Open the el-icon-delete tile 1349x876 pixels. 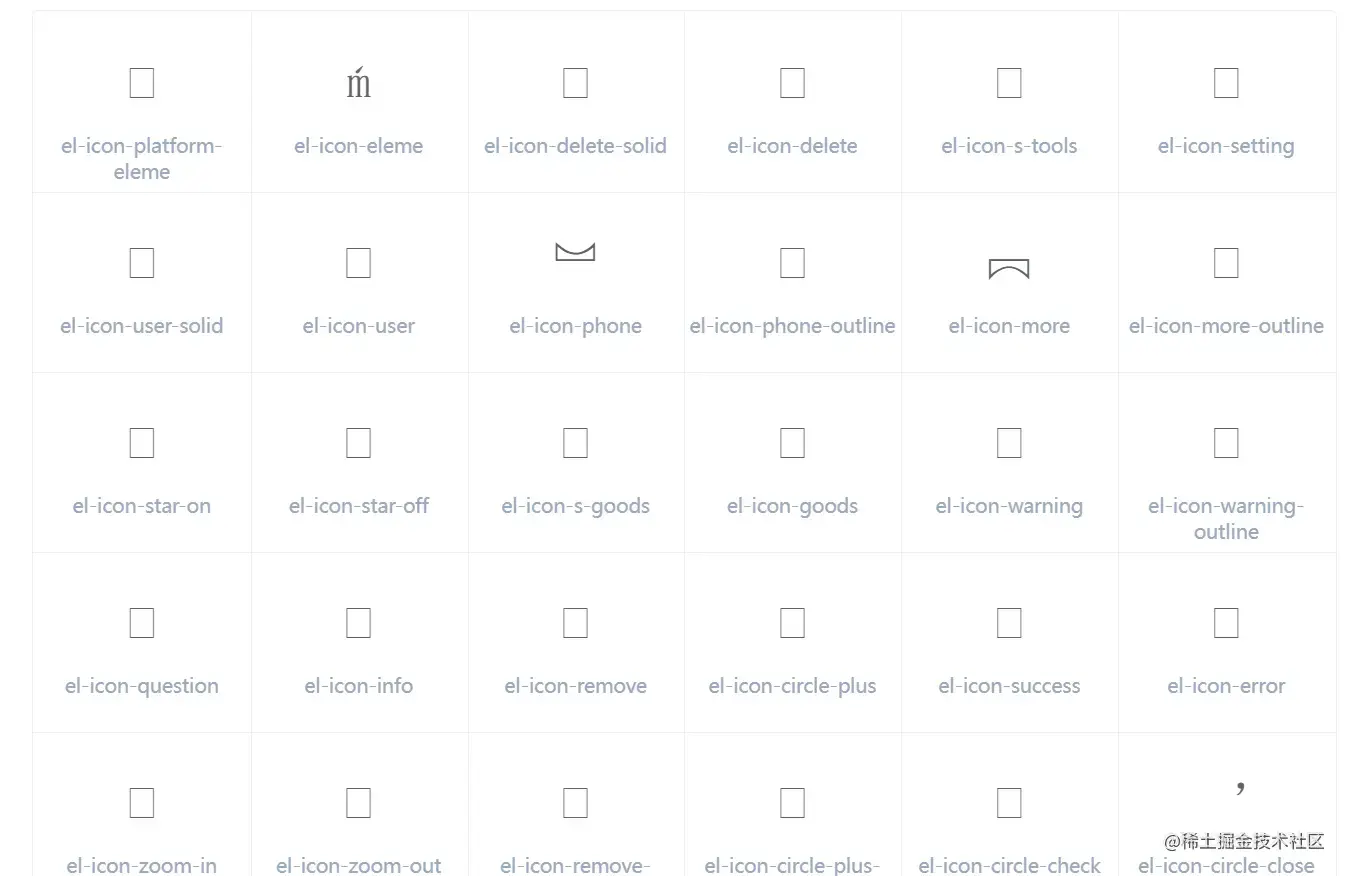pos(792,103)
